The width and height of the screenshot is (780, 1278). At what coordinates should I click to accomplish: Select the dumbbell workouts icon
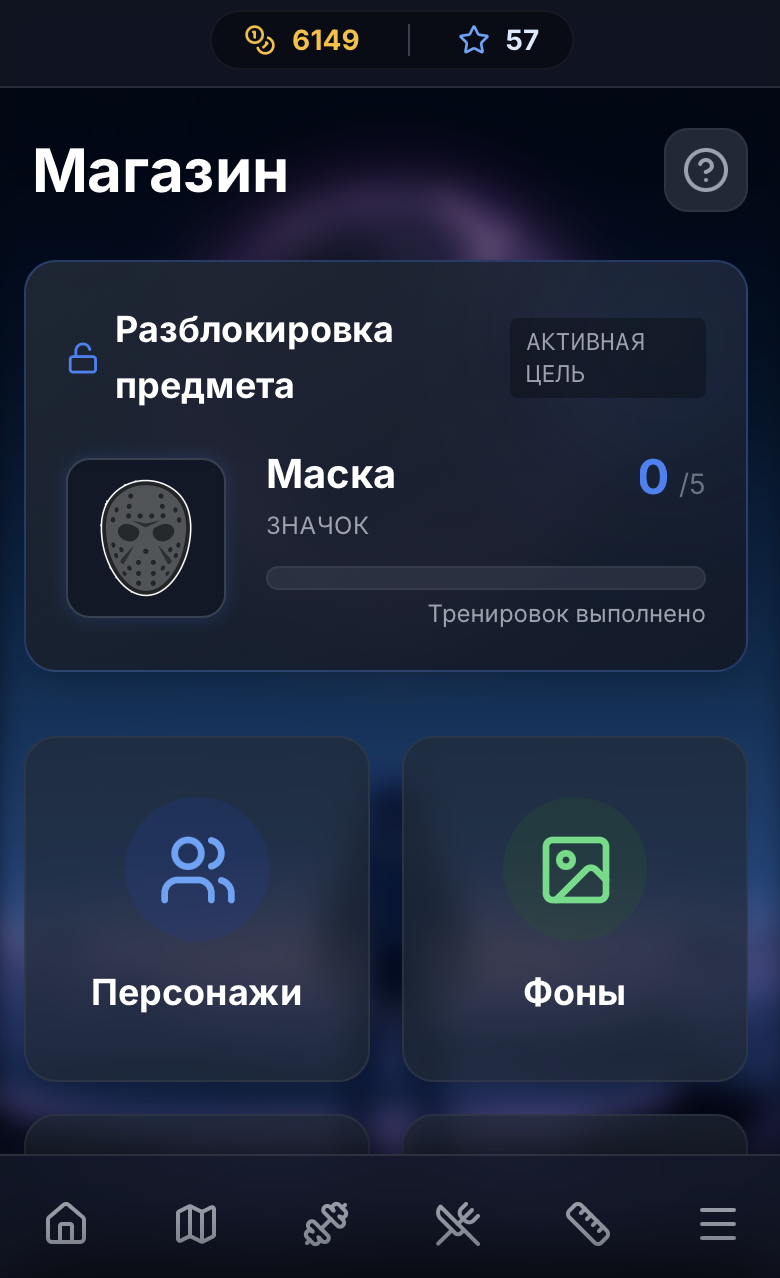tap(326, 1223)
